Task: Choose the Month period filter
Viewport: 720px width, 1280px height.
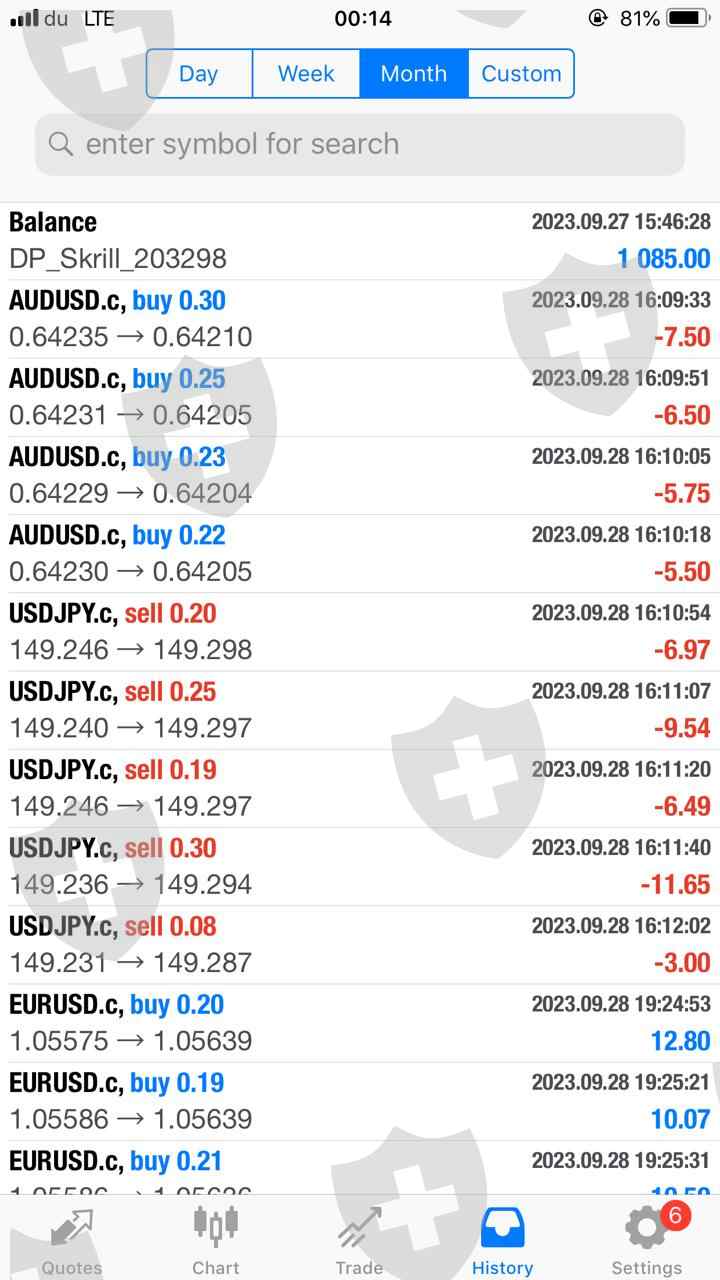Action: pos(414,74)
